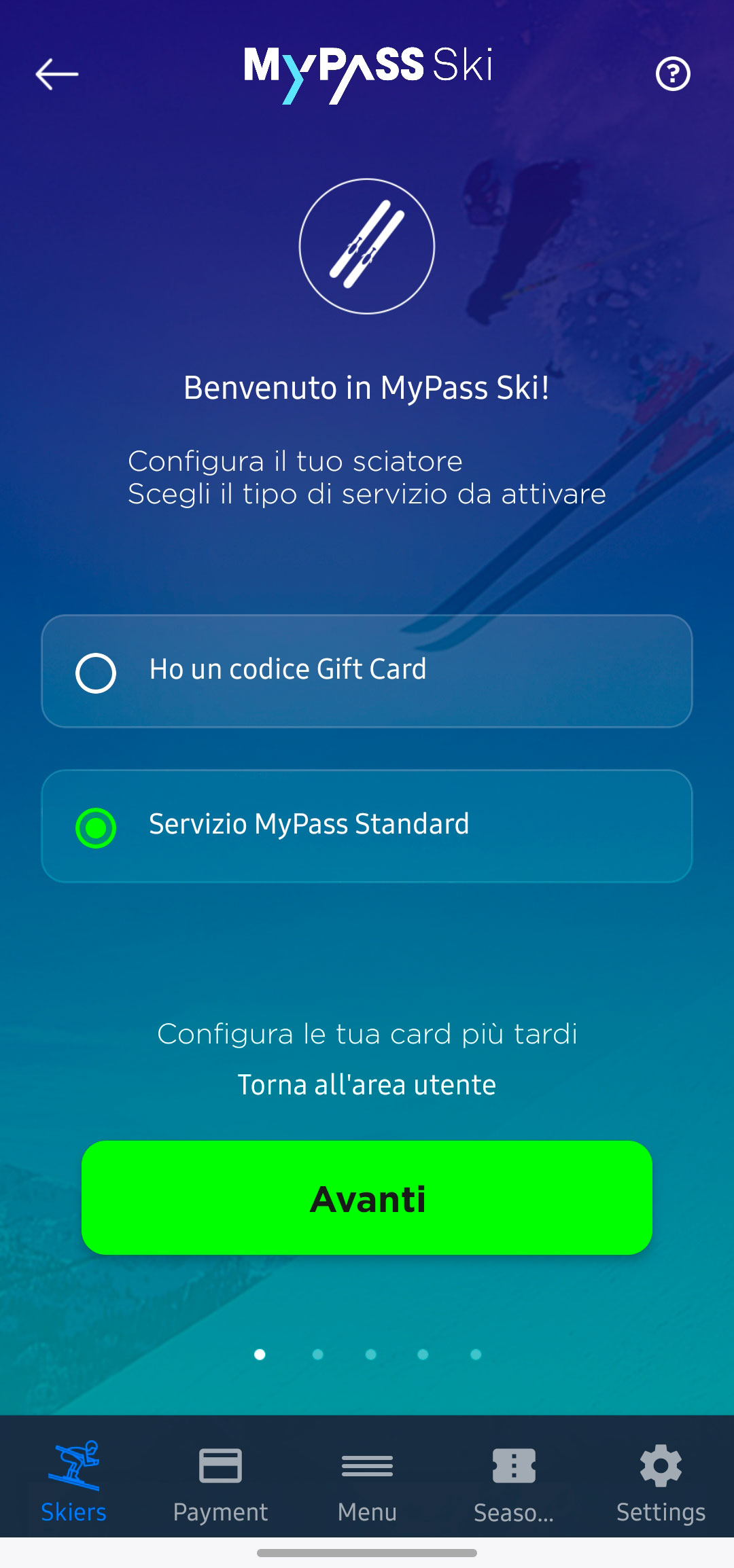
Task: Open the Menu tab
Action: (x=367, y=1482)
